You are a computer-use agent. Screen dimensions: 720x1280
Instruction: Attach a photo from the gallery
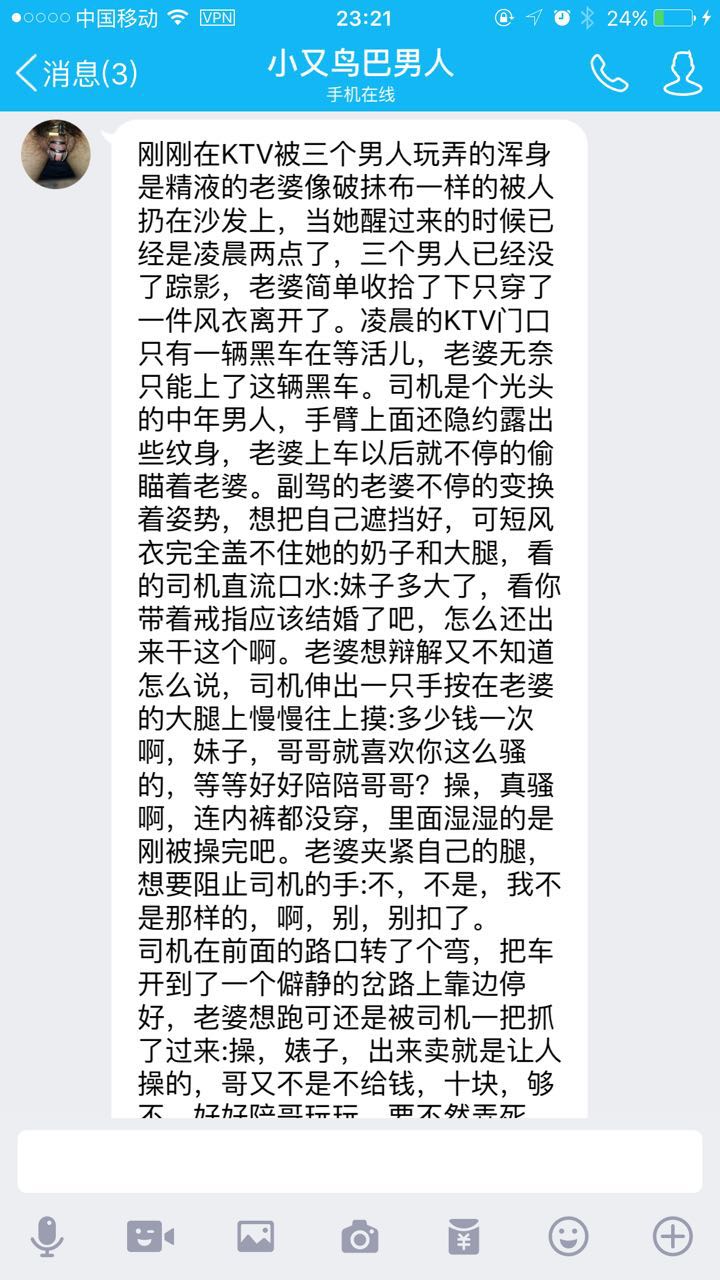click(x=255, y=1237)
